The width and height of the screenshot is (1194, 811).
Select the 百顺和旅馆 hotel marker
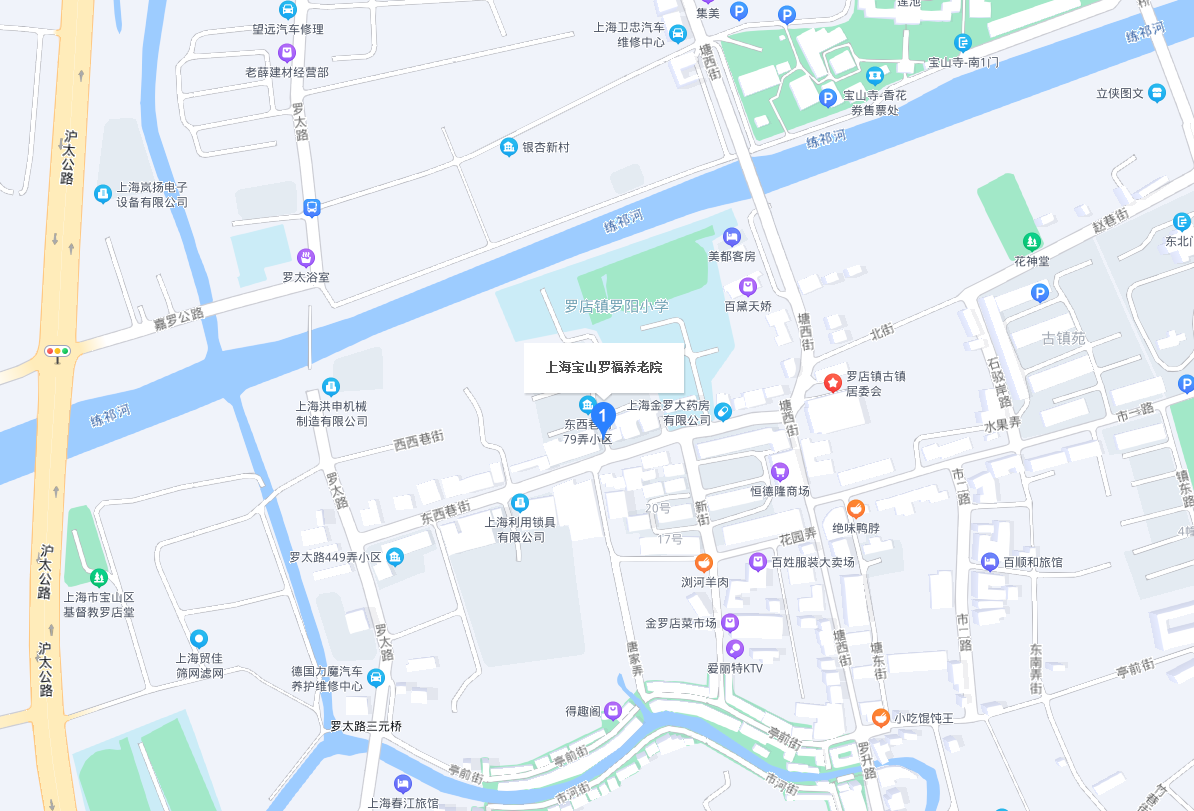tap(990, 562)
